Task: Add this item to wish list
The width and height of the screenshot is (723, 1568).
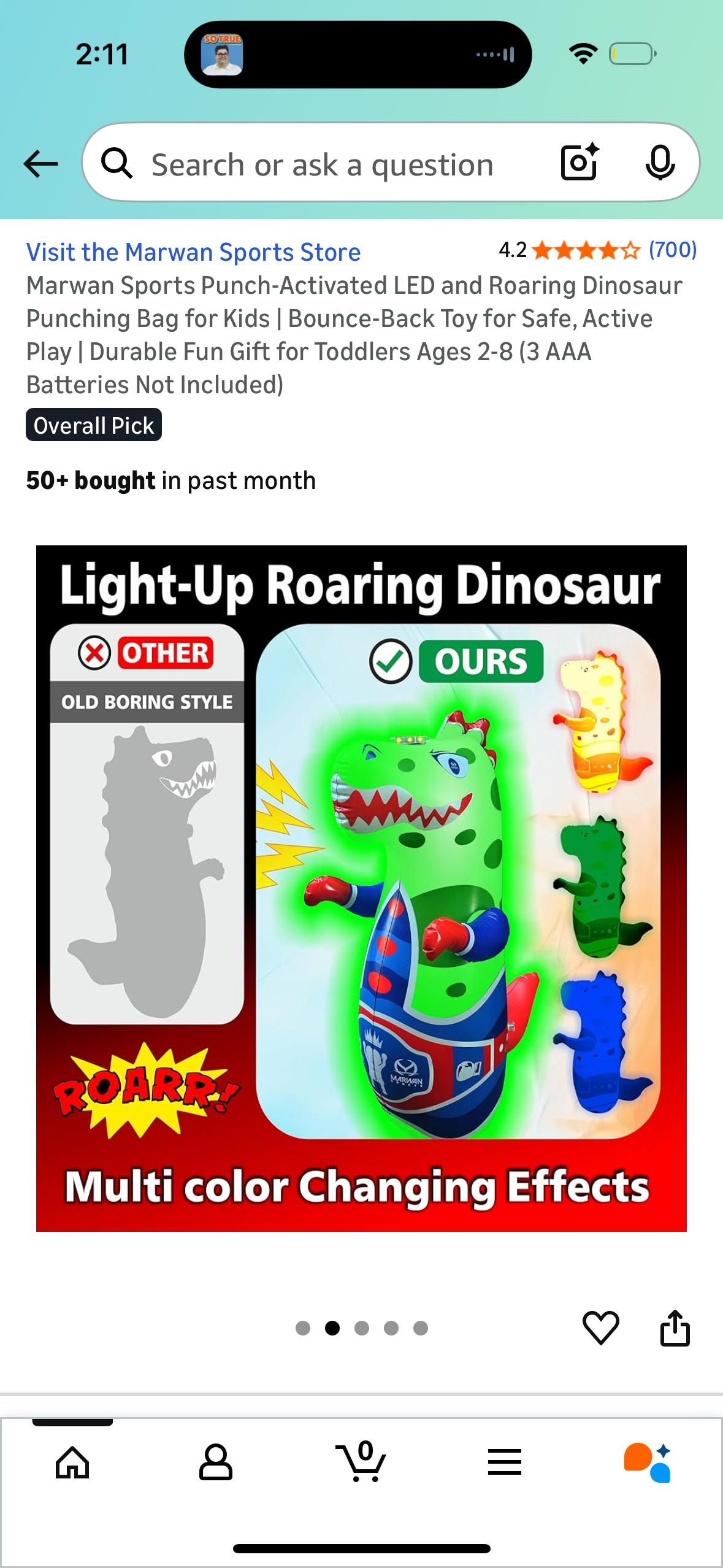Action: pyautogui.click(x=600, y=1328)
